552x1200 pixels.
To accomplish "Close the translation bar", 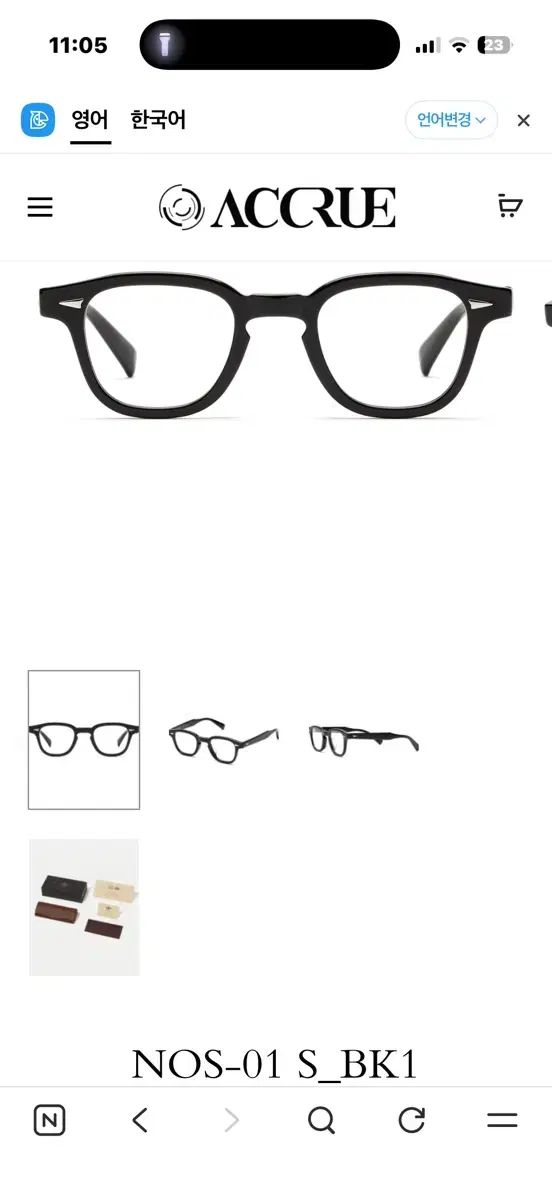I will [x=523, y=120].
